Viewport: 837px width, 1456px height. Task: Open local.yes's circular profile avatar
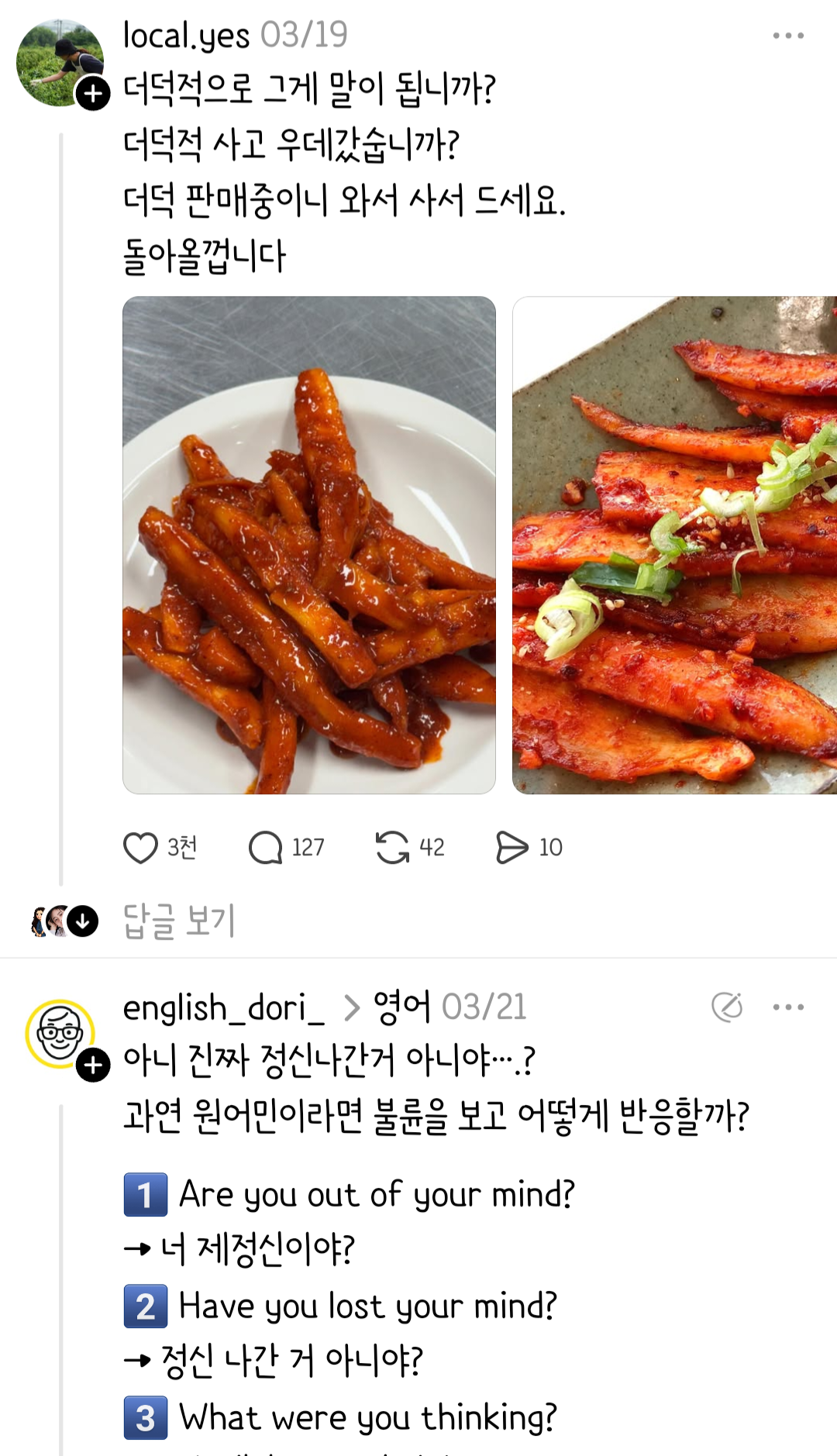pos(60,60)
